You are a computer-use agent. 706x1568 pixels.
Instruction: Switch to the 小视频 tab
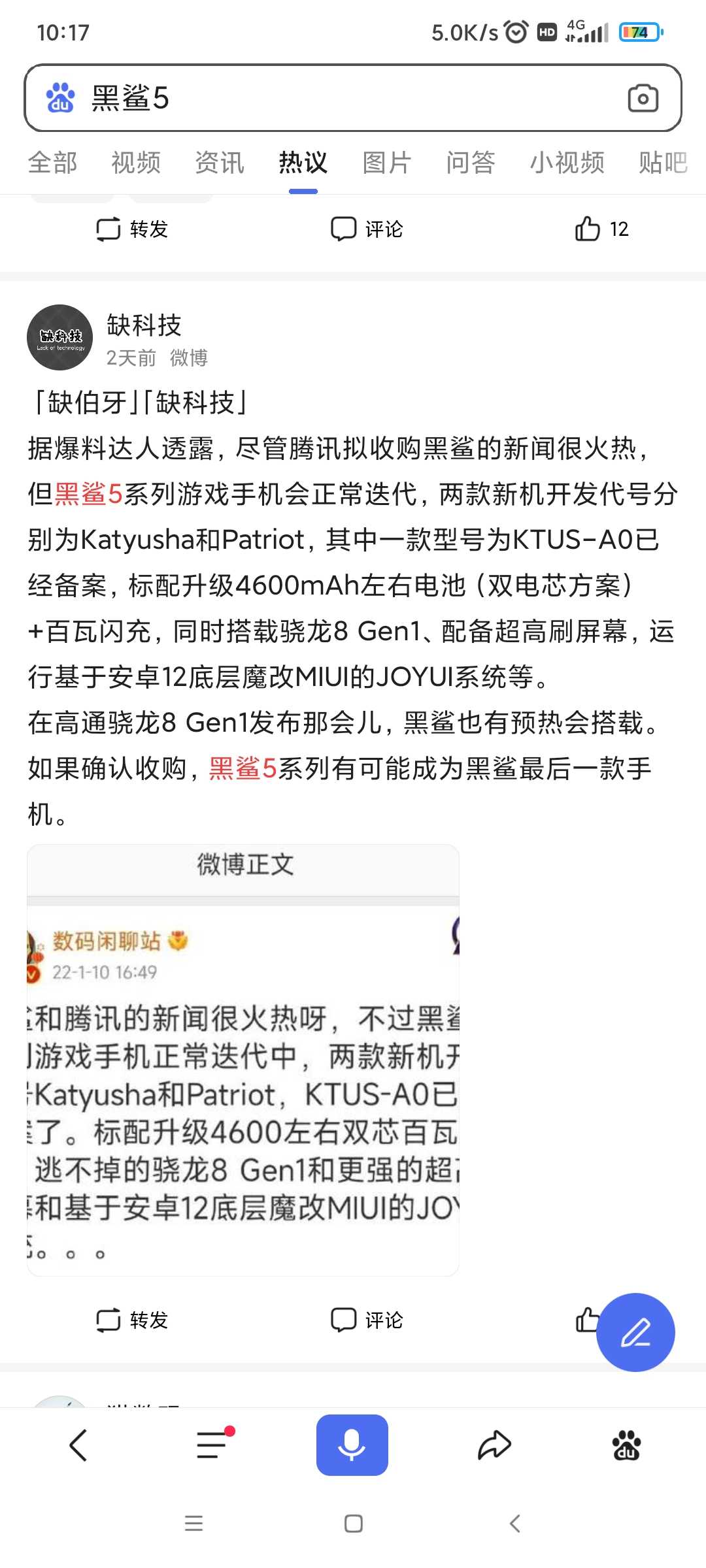[567, 163]
